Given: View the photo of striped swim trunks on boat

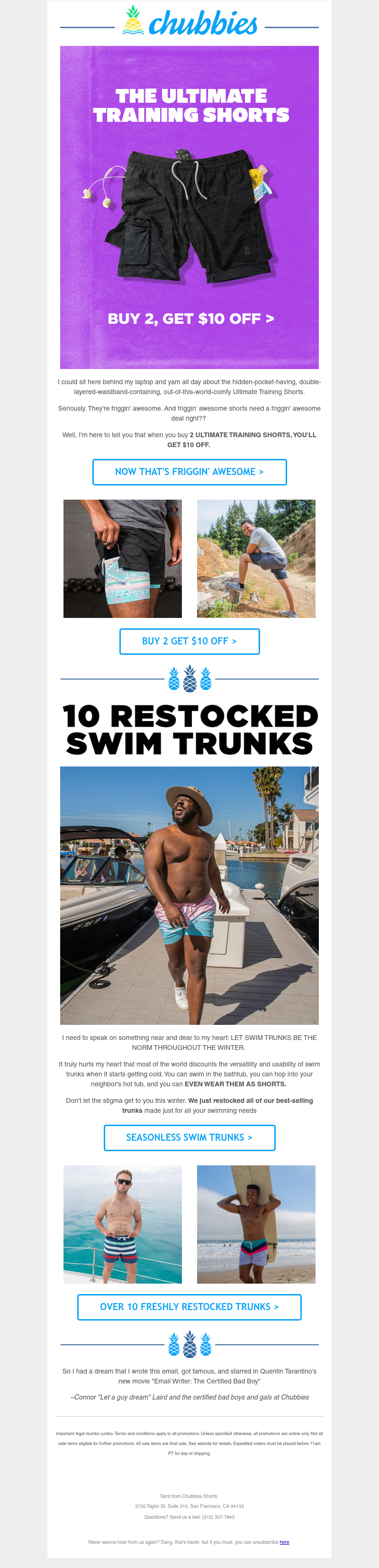Looking at the screenshot, I should click(123, 1224).
